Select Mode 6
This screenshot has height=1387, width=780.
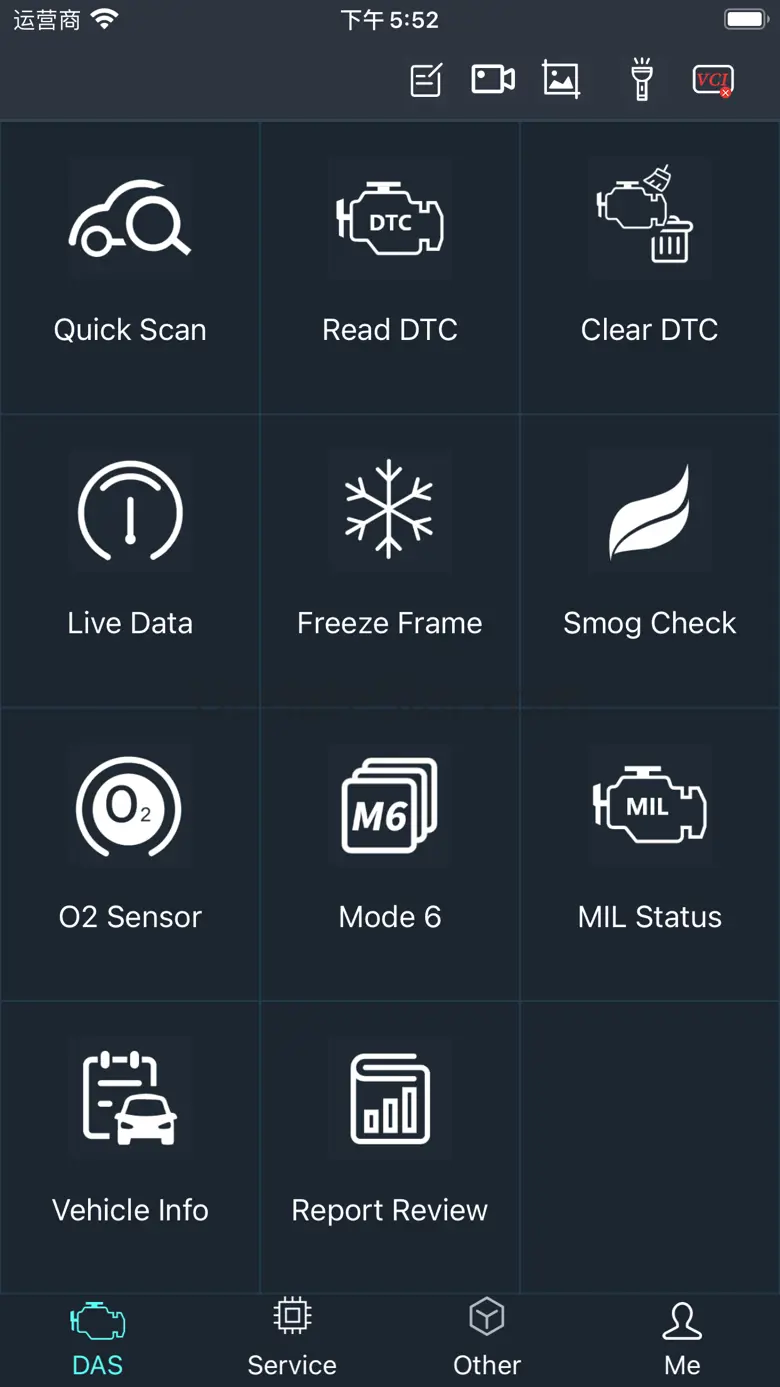click(x=390, y=853)
